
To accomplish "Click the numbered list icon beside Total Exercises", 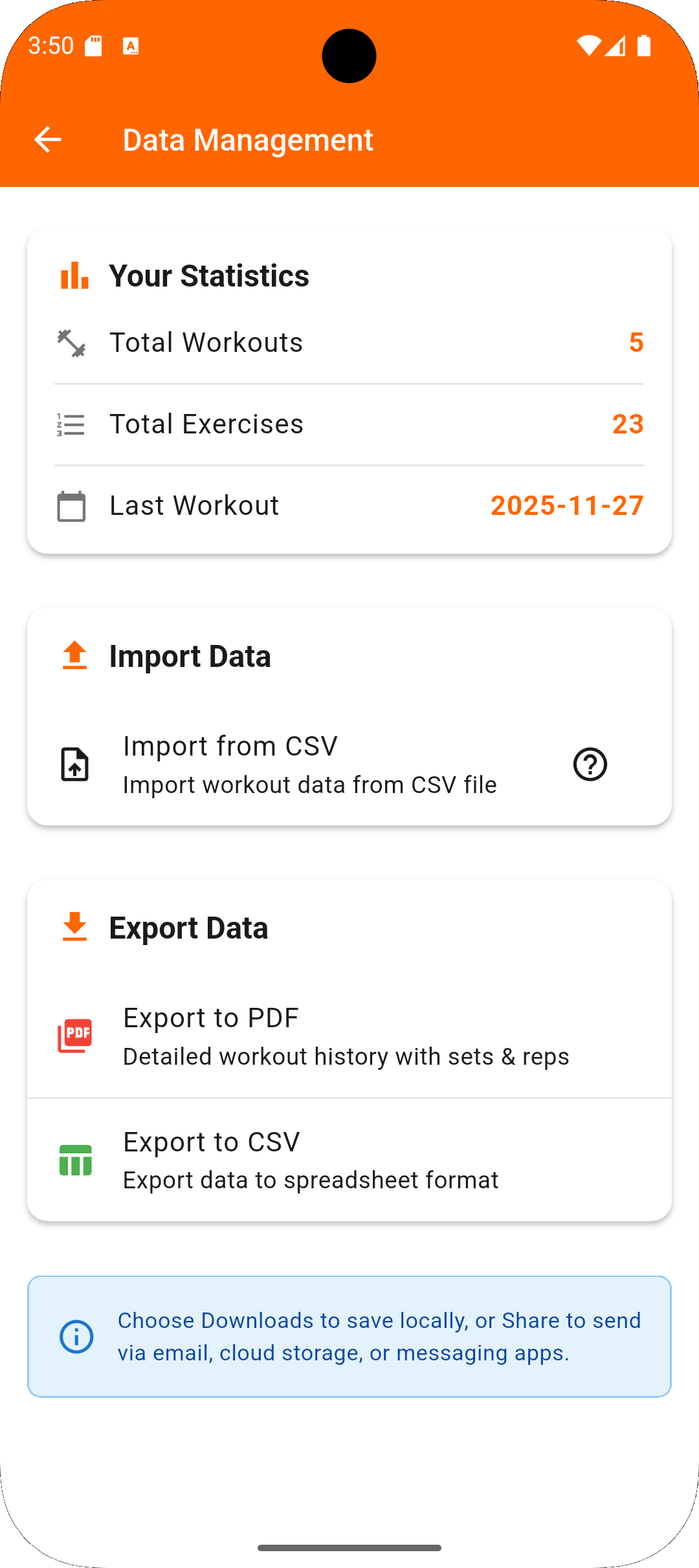I will (x=71, y=424).
